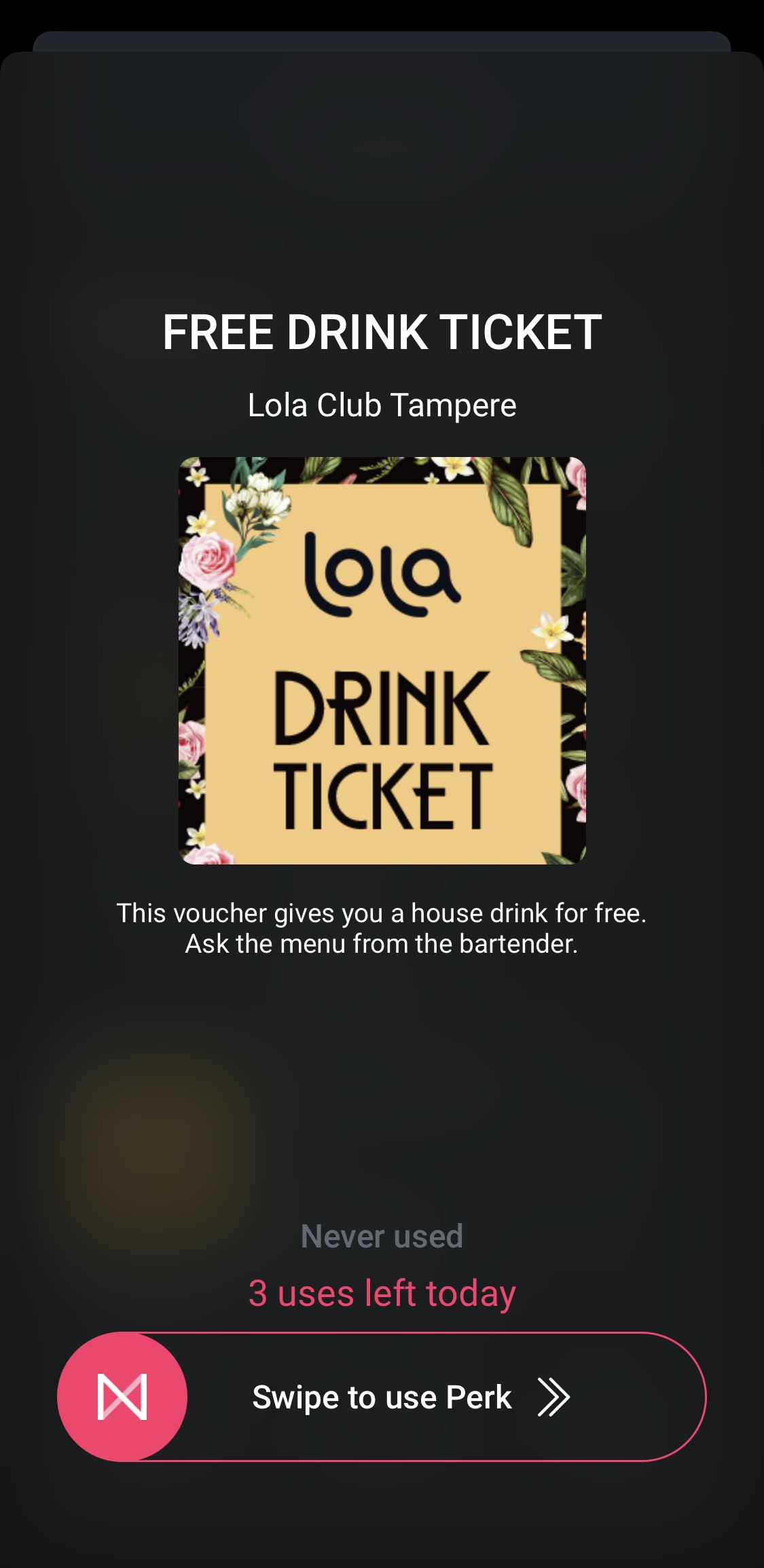This screenshot has width=764, height=1568.
Task: Open the 3 uses left today details
Action: coord(382,1294)
